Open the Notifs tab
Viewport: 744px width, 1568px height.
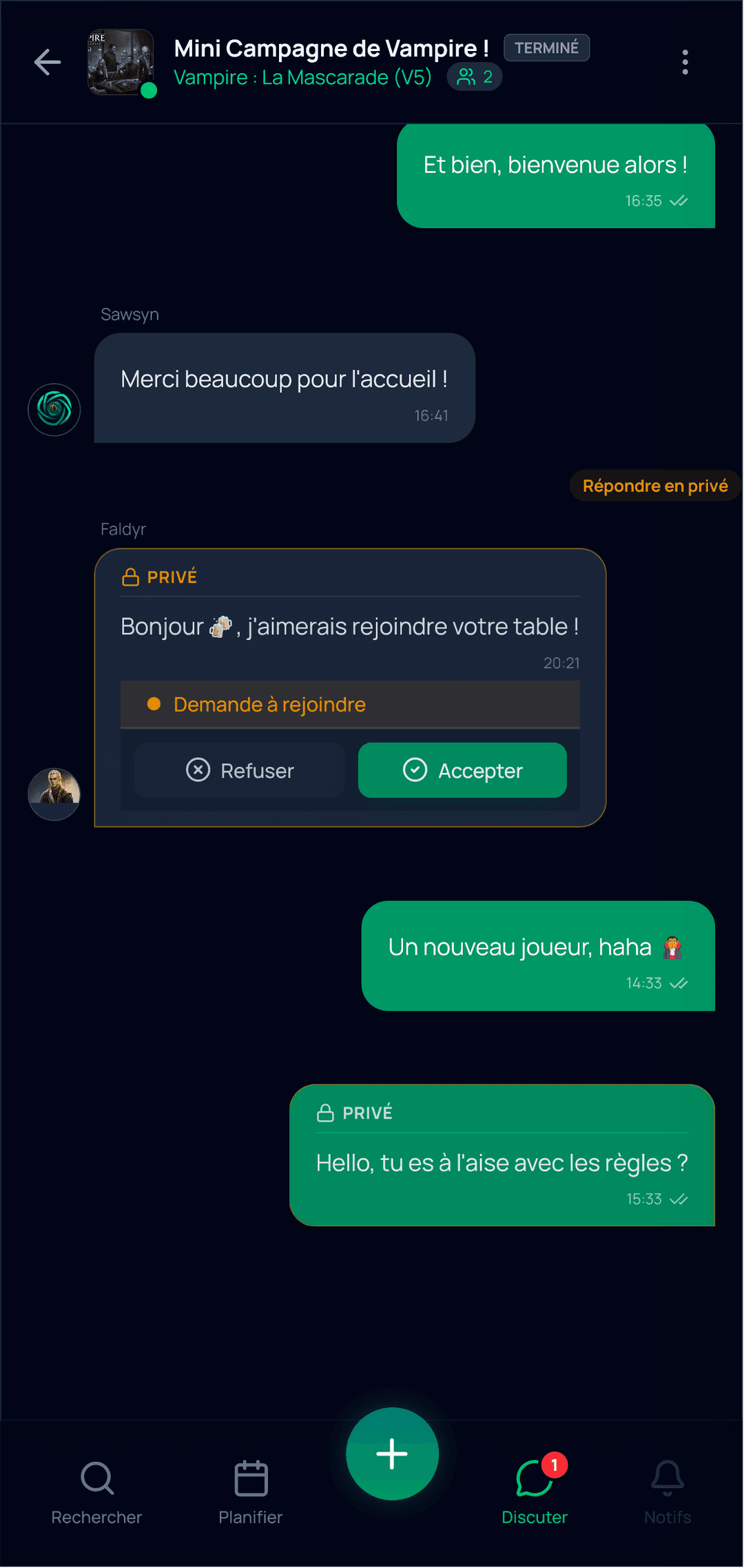667,1491
